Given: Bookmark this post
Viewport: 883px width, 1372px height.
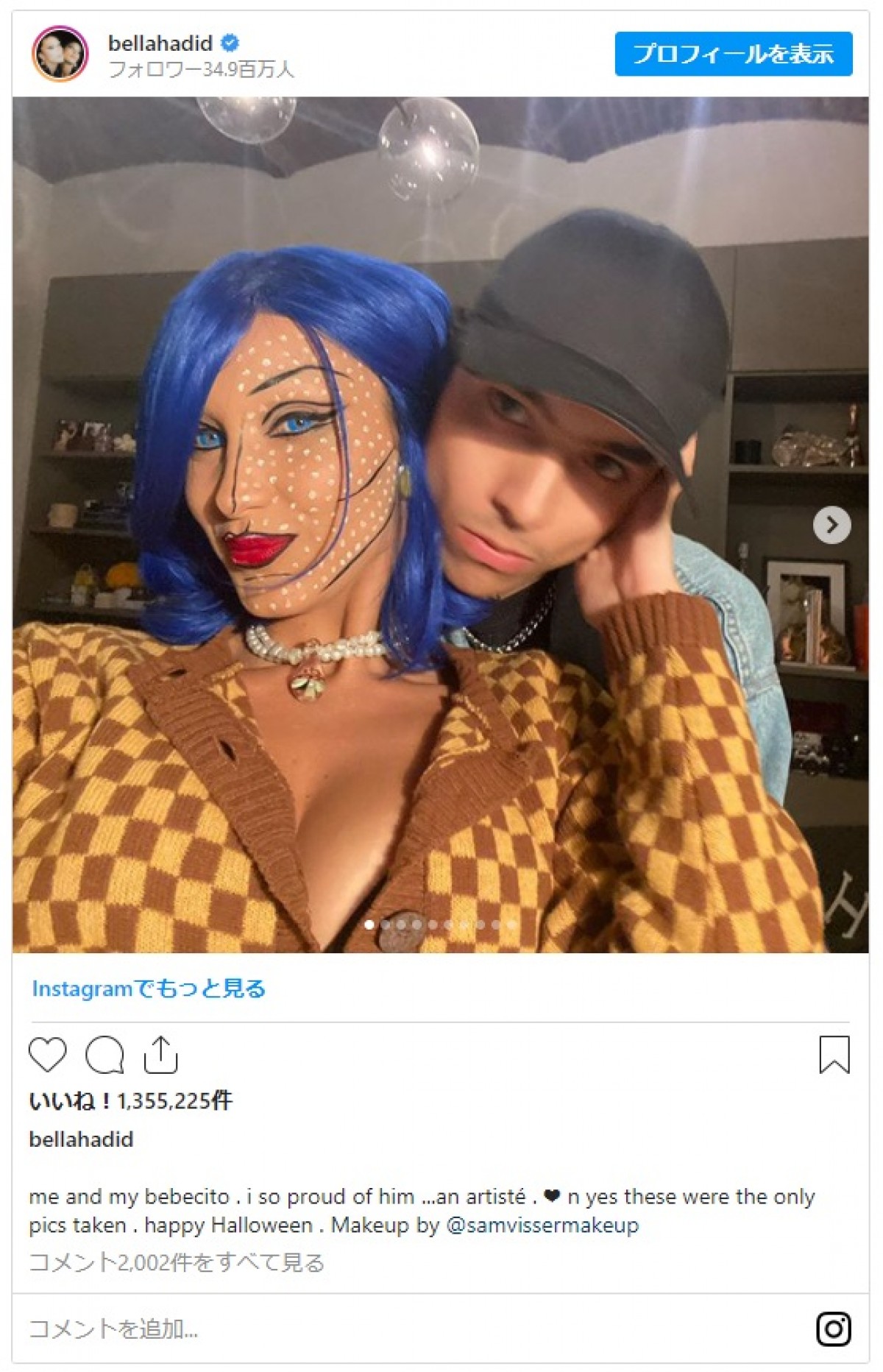Looking at the screenshot, I should 834,1055.
